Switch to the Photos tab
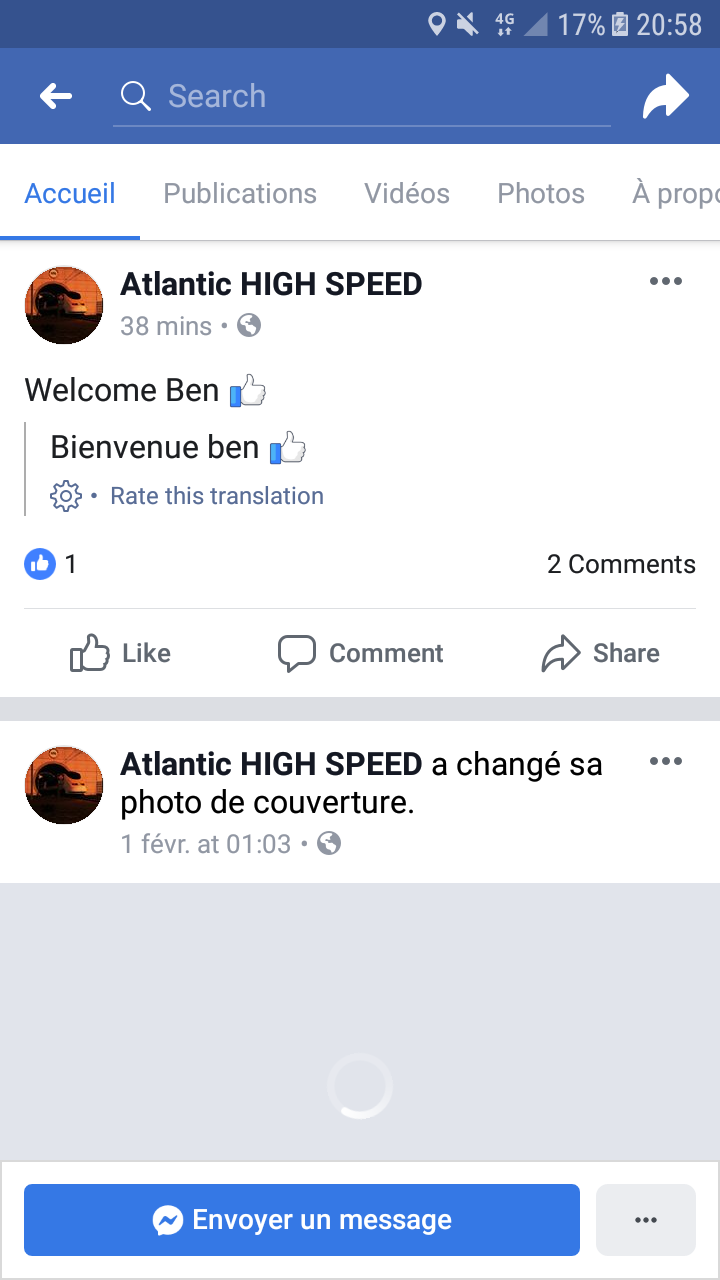 point(541,193)
